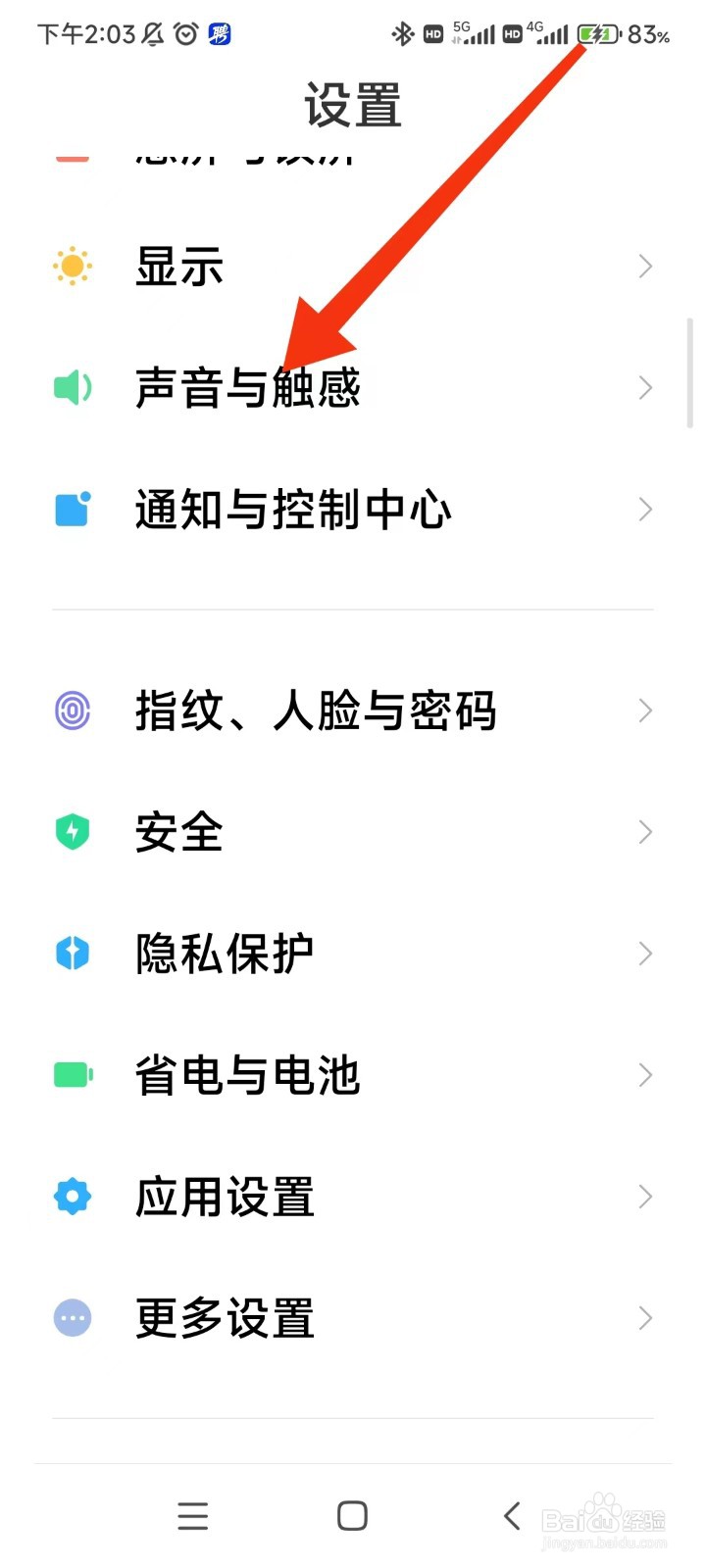The height and width of the screenshot is (1568, 706).
Task: Open 声音与触感 sound settings
Action: tap(247, 388)
